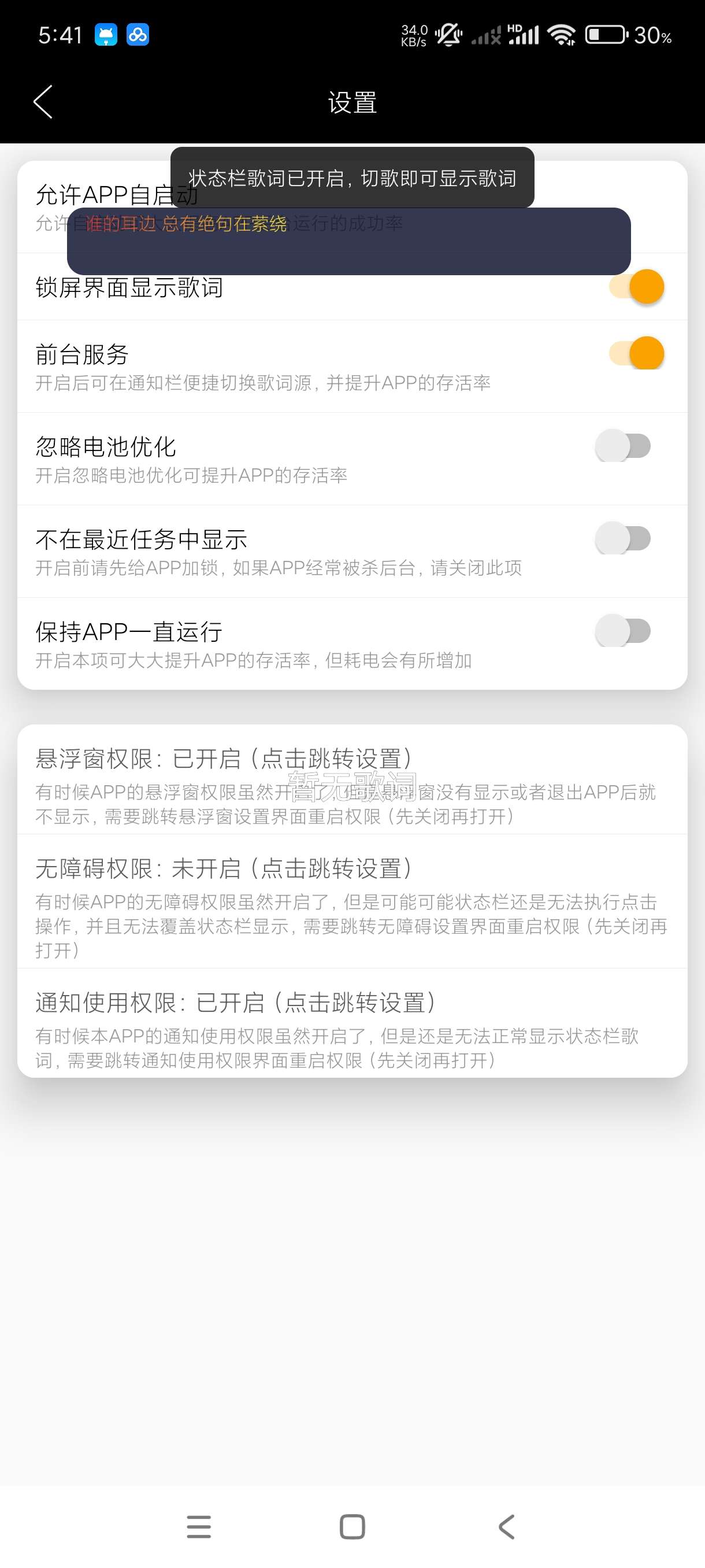Open 无障碍权限 settings row
The image size is (705, 1568).
(x=351, y=901)
